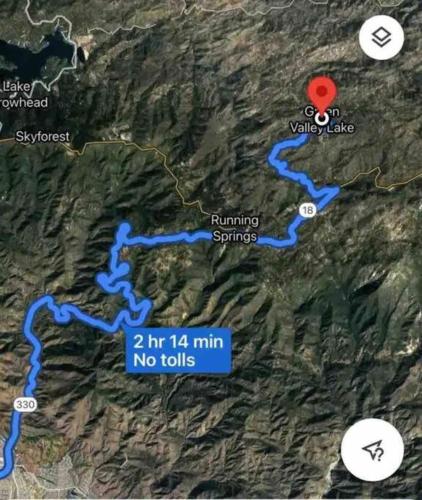
Task: Select the 2 hr 14 min route label
Action: [x=178, y=351]
